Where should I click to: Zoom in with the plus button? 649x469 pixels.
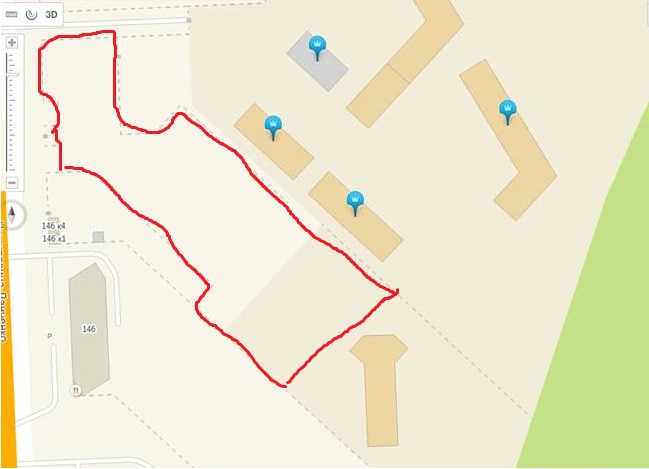pos(12,43)
